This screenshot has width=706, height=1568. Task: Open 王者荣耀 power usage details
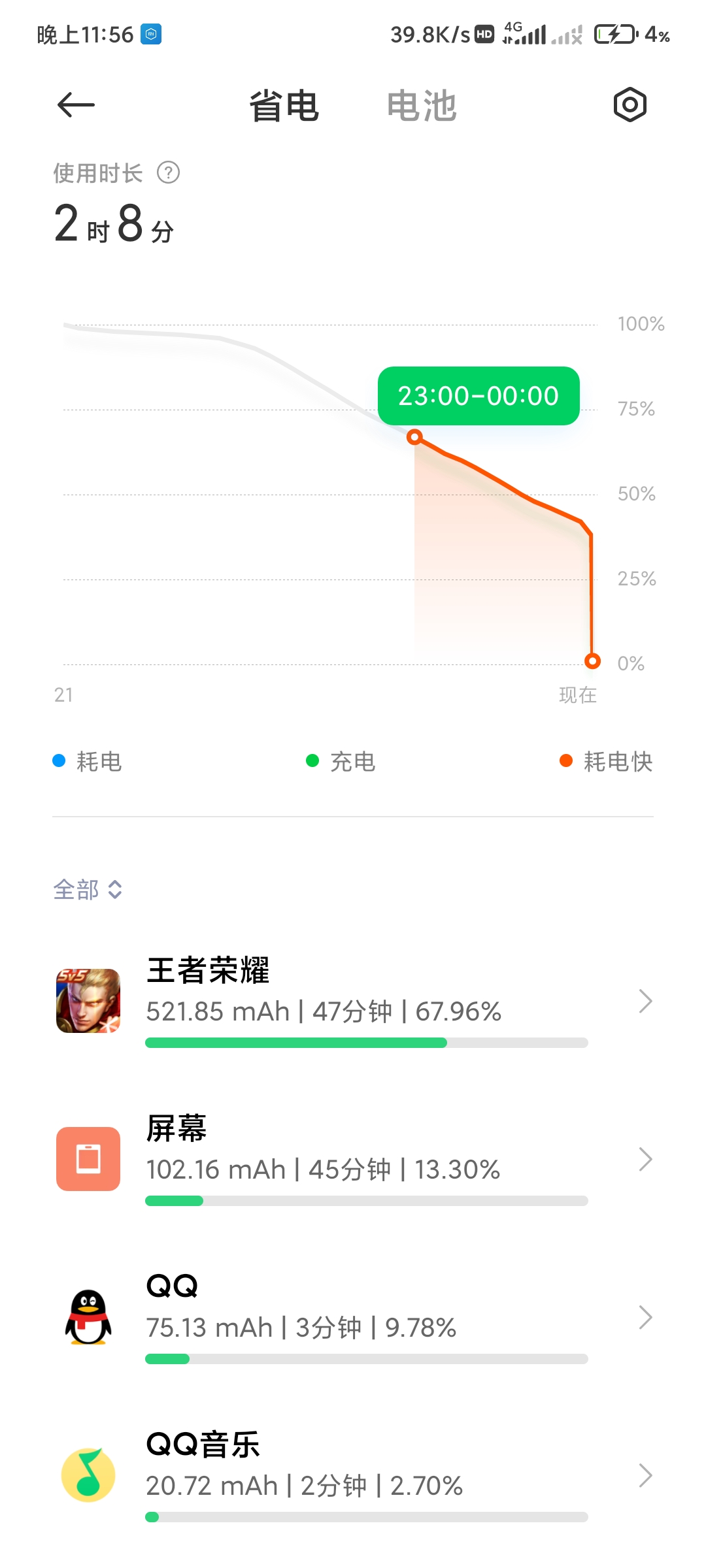click(x=353, y=1002)
